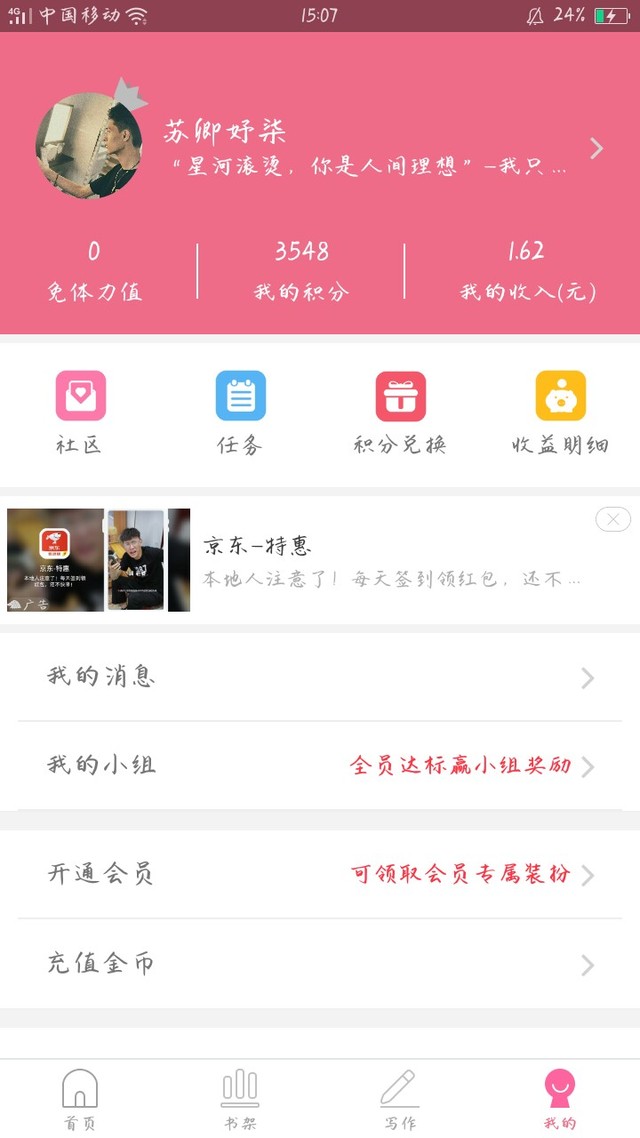The image size is (640, 1138).
Task: Open the 我的小组 row
Action: tap(320, 766)
